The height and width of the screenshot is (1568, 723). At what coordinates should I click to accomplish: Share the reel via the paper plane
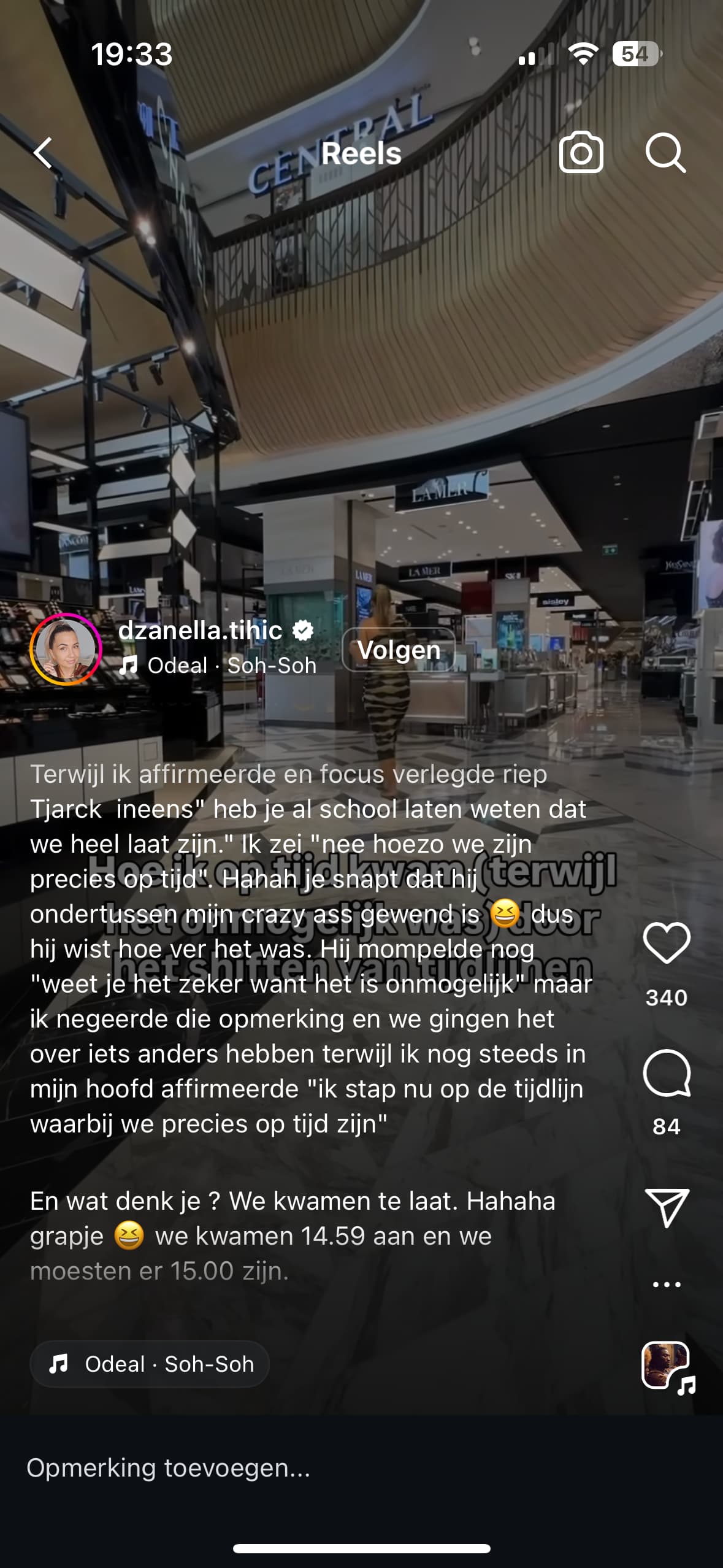click(667, 1207)
